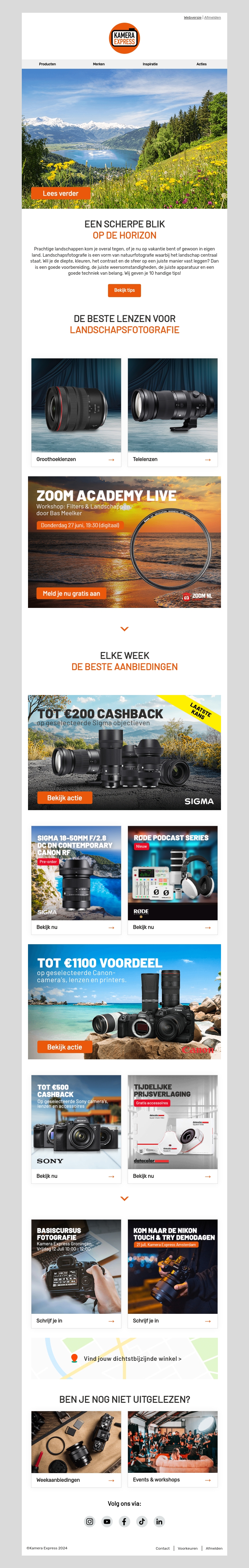Open the Acties menu item
This screenshot has width=249, height=1568.
(x=201, y=64)
